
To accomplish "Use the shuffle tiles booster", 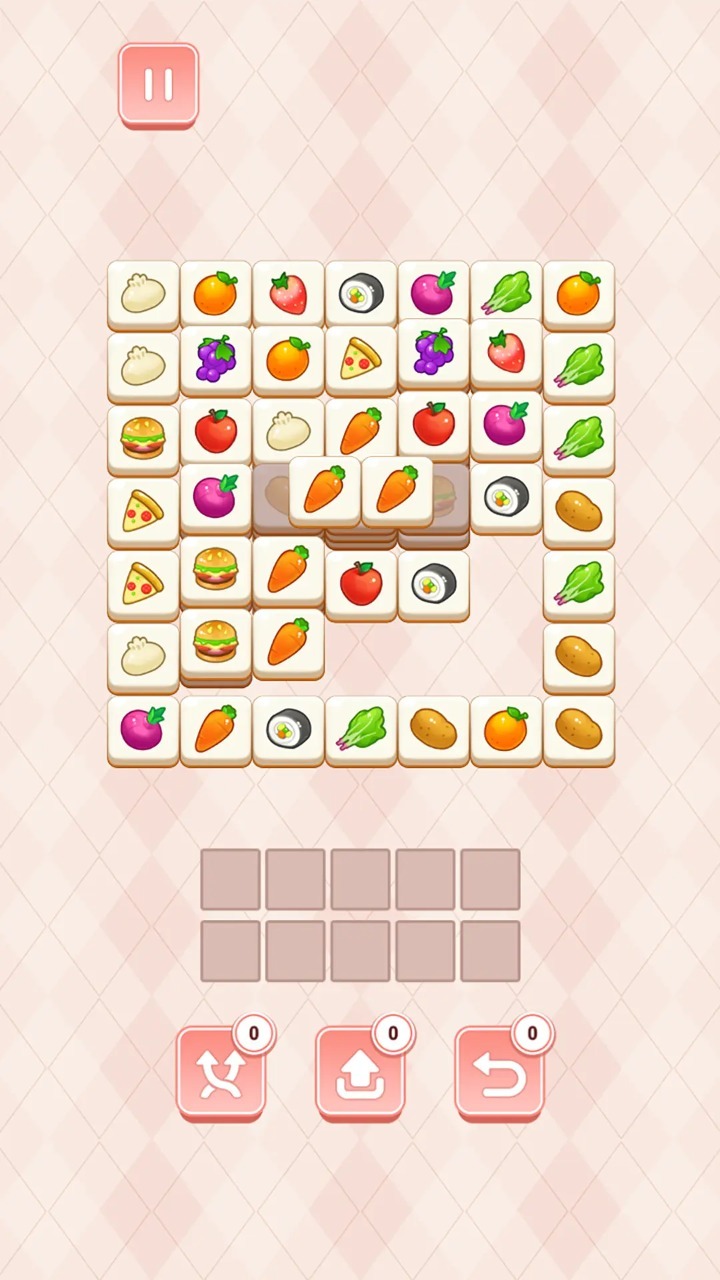I will point(220,1070).
